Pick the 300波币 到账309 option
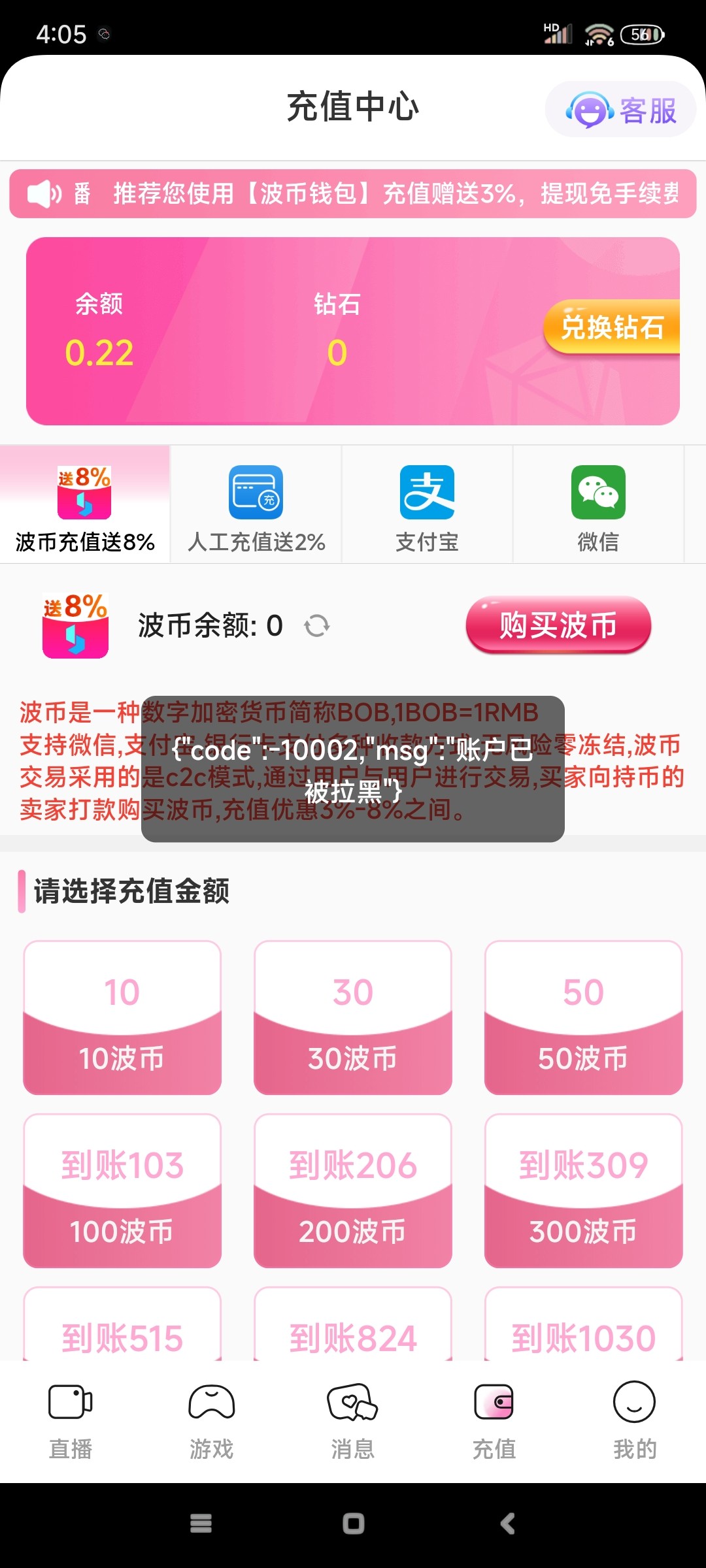Screen dimensions: 706x1568 [583, 1190]
